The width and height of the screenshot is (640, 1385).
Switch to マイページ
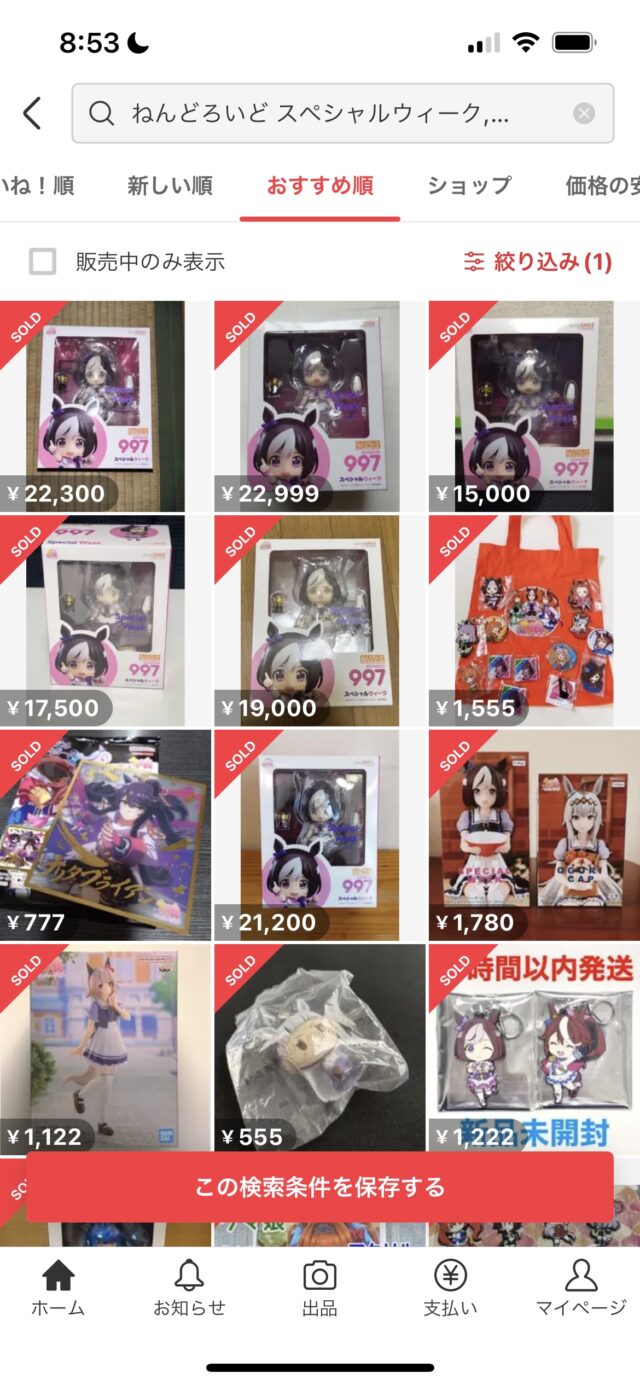pos(581,1288)
